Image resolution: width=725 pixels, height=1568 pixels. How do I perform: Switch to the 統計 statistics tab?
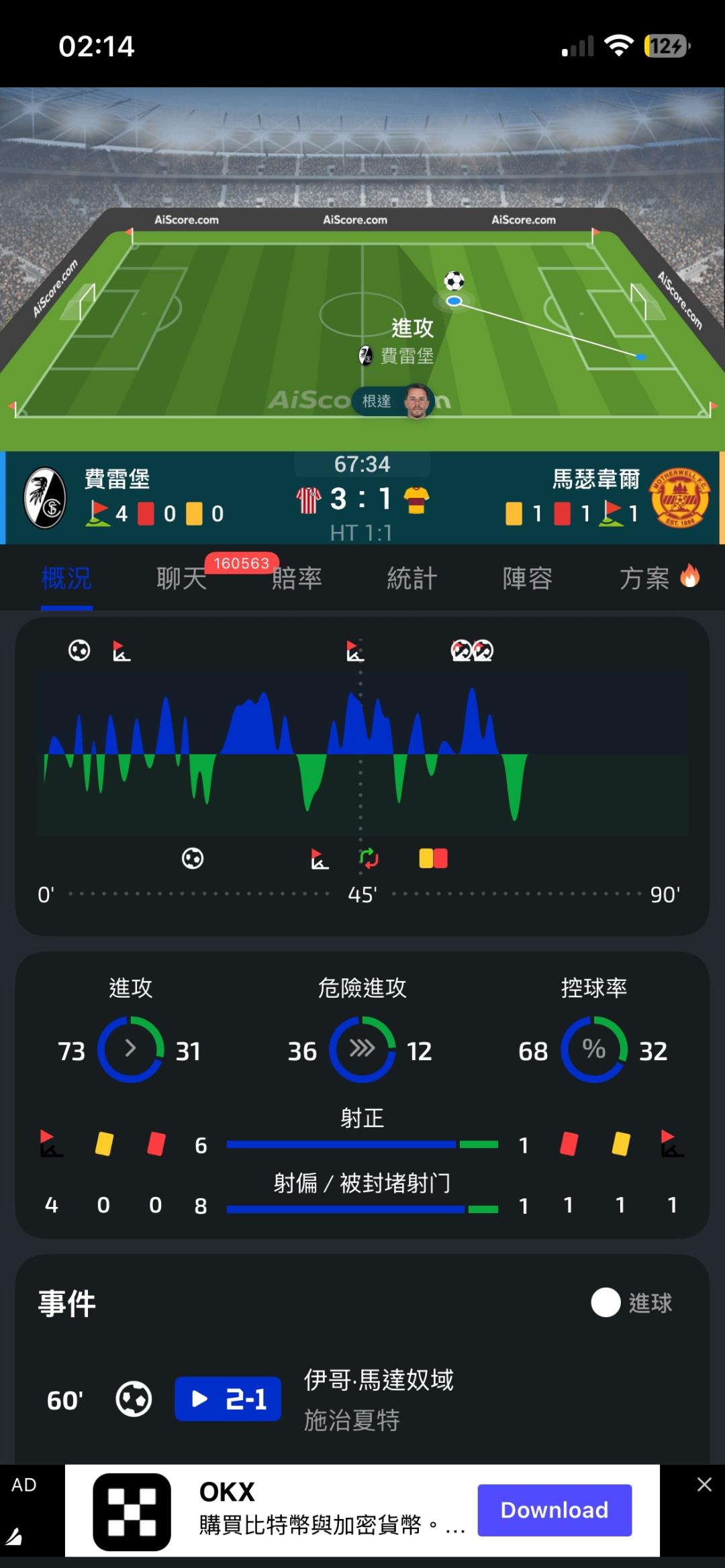[x=412, y=578]
